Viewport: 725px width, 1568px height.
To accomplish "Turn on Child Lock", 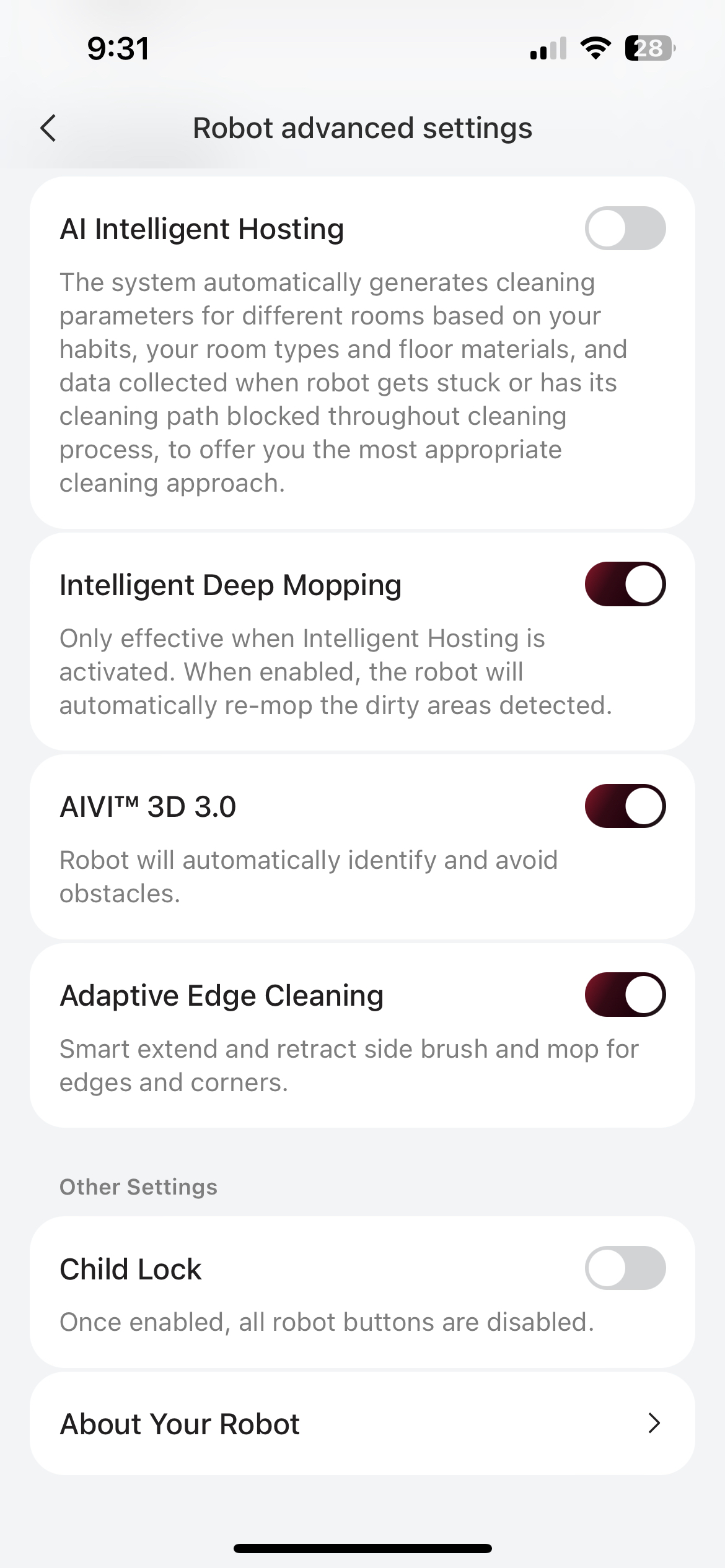I will (625, 1268).
